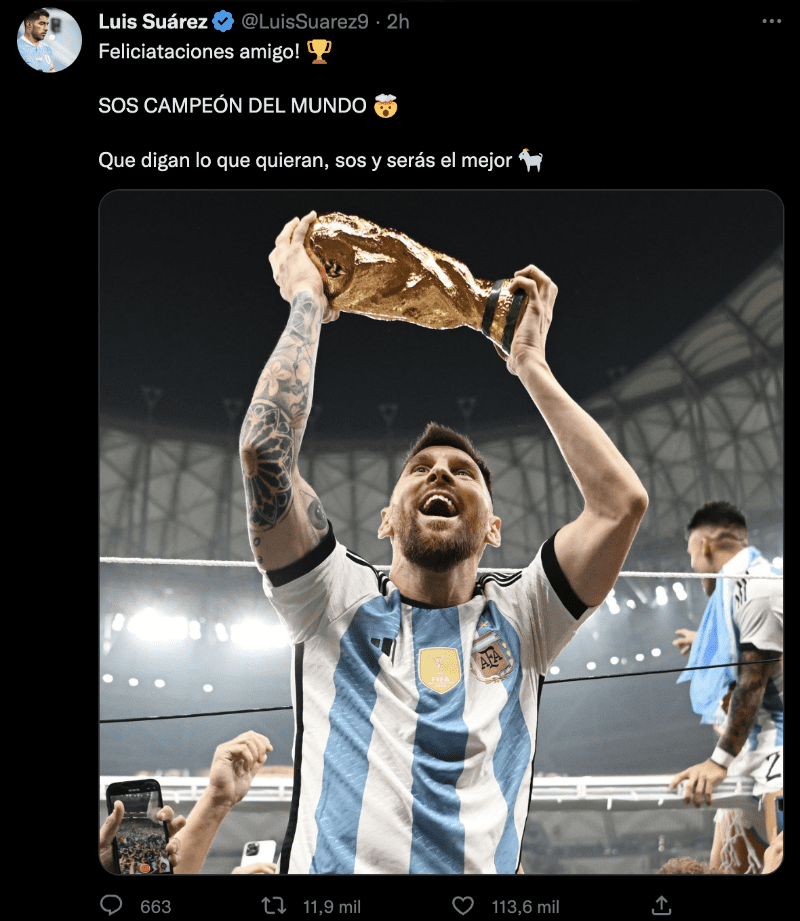Viewport: 800px width, 921px height.
Task: Share this tweet
Action: point(660,905)
